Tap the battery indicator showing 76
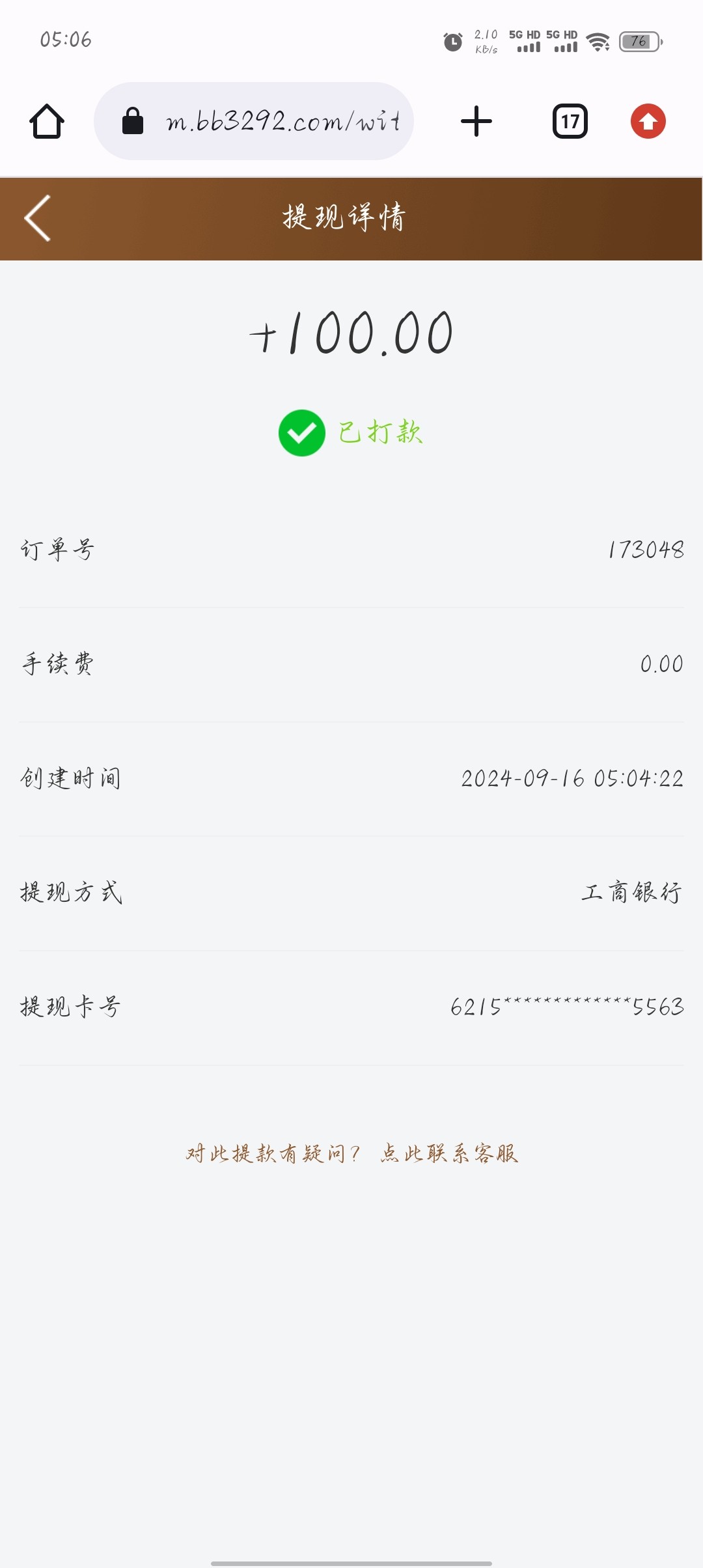Image resolution: width=703 pixels, height=1568 pixels. pyautogui.click(x=640, y=41)
